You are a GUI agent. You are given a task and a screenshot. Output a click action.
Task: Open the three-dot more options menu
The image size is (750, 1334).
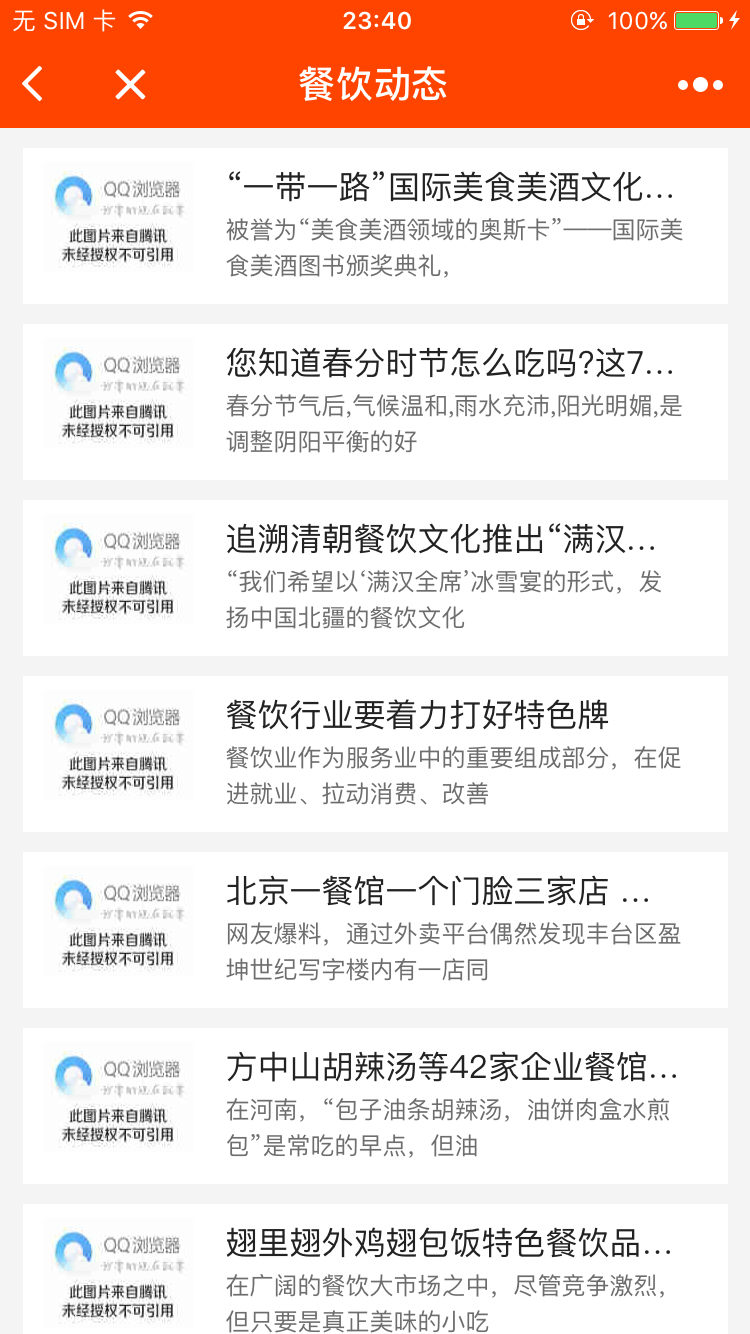coord(700,85)
